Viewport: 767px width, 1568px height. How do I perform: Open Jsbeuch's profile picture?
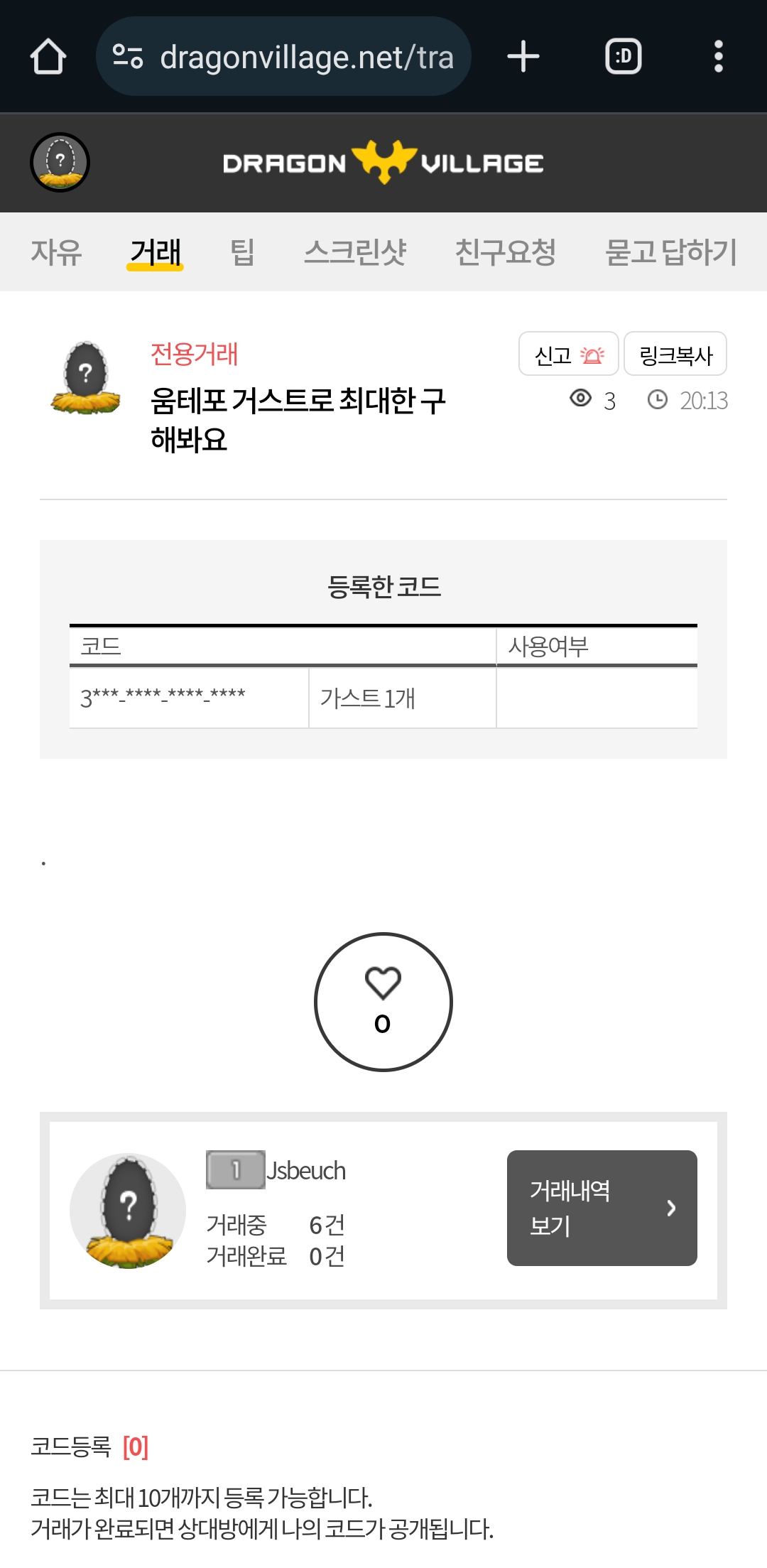[128, 1210]
